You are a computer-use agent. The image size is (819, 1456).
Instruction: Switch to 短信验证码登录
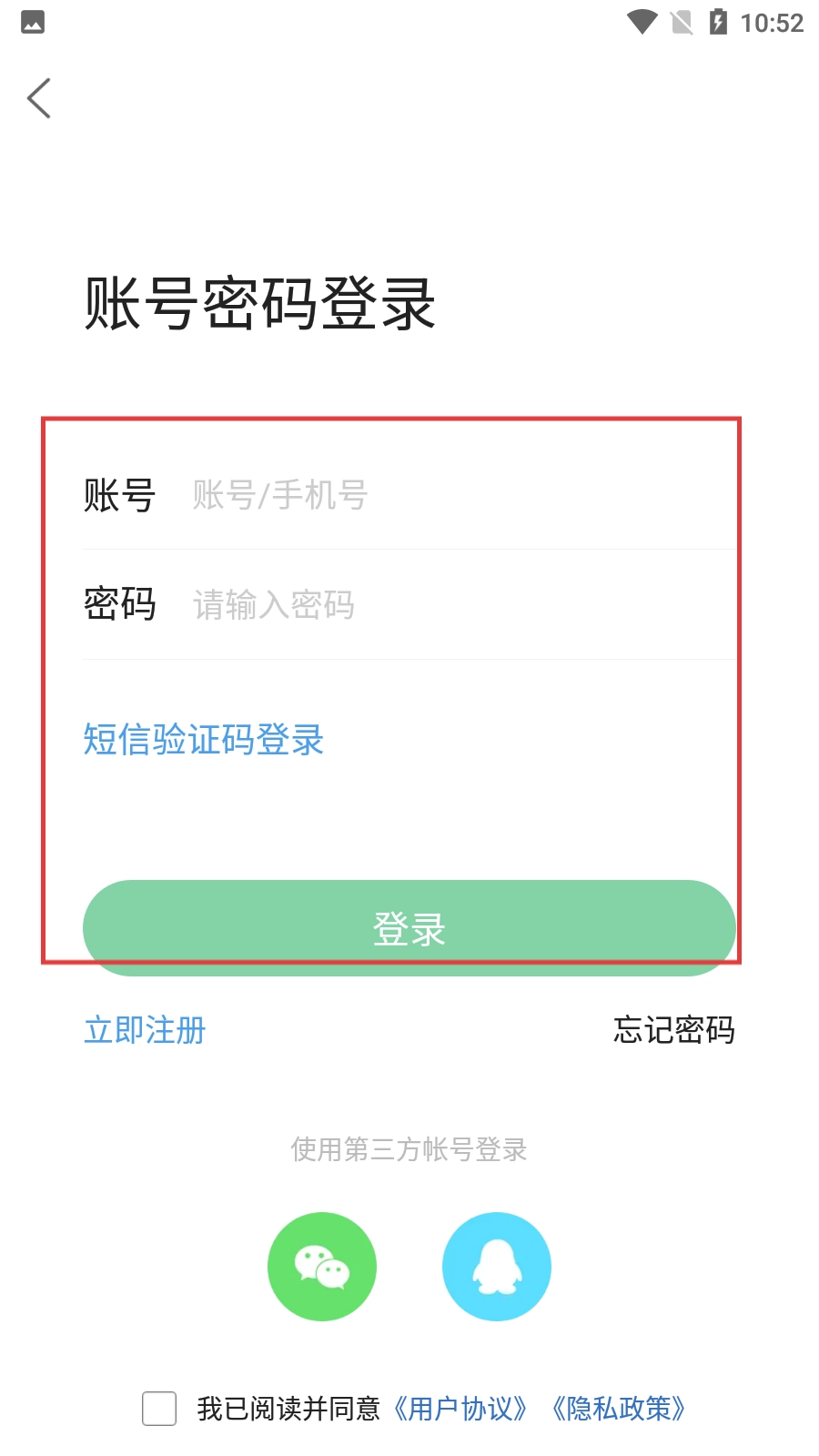coord(204,740)
